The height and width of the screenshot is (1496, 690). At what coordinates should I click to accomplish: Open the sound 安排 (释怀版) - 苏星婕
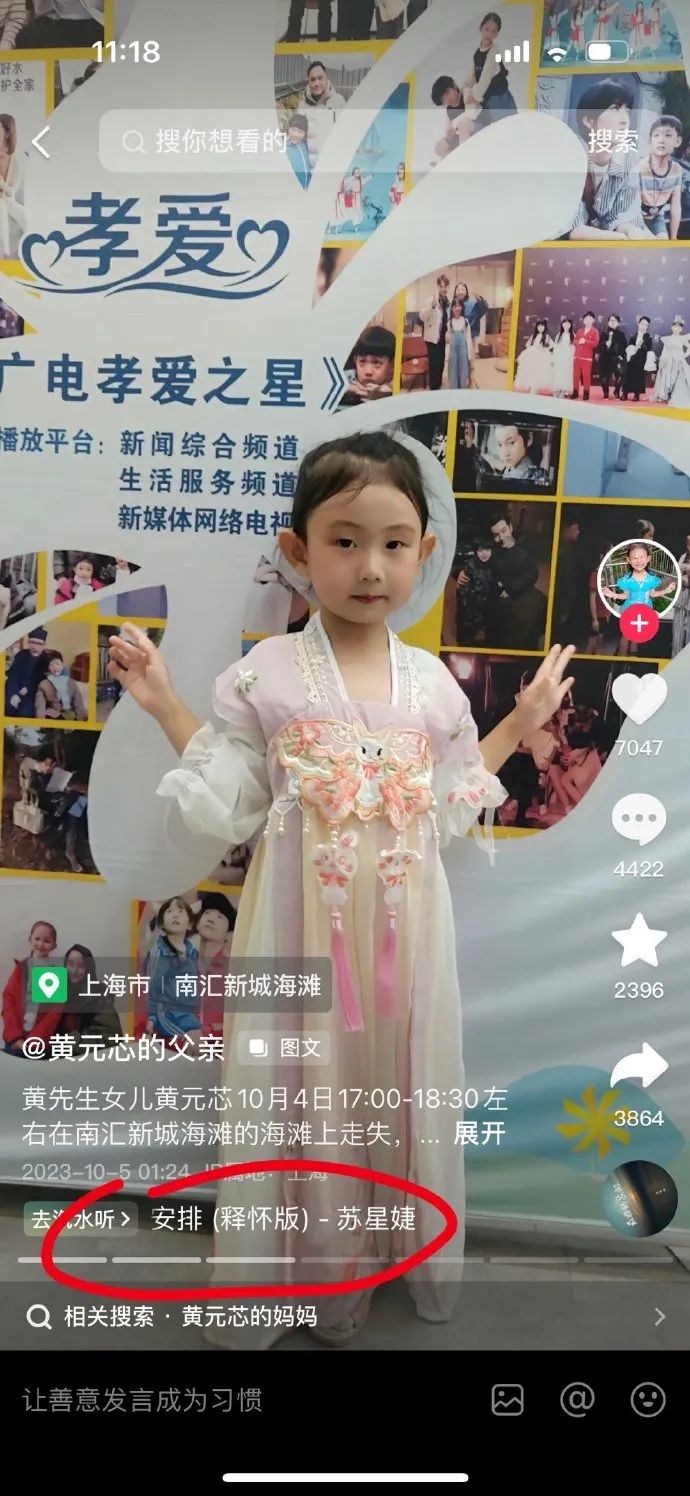pos(283,1218)
